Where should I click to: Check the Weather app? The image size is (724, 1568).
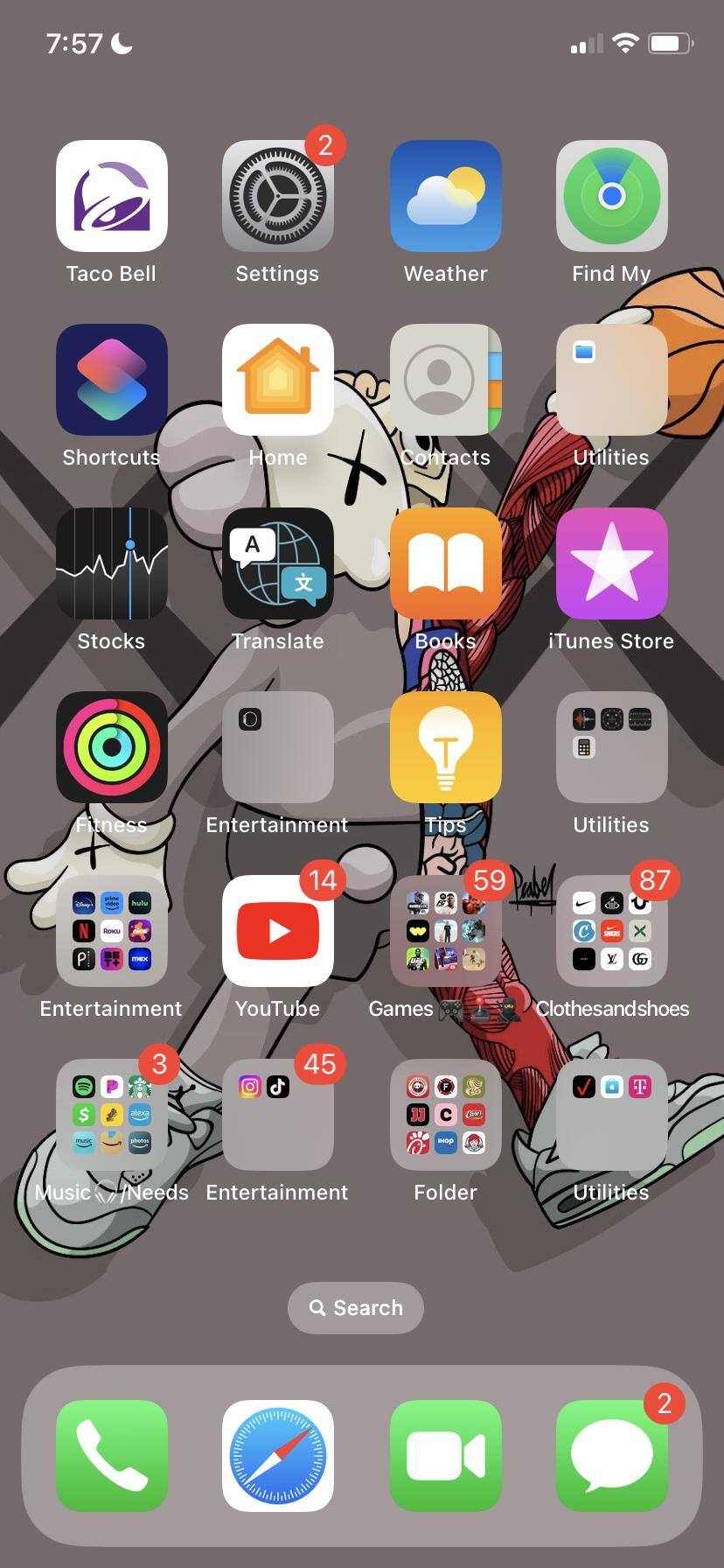coord(445,196)
